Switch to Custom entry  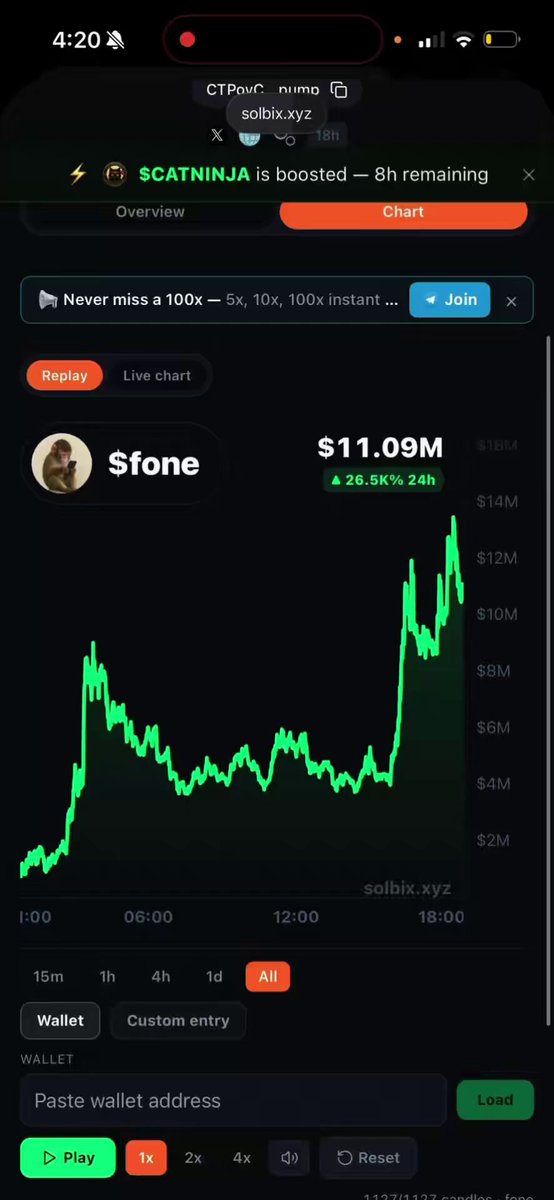coord(178,1021)
